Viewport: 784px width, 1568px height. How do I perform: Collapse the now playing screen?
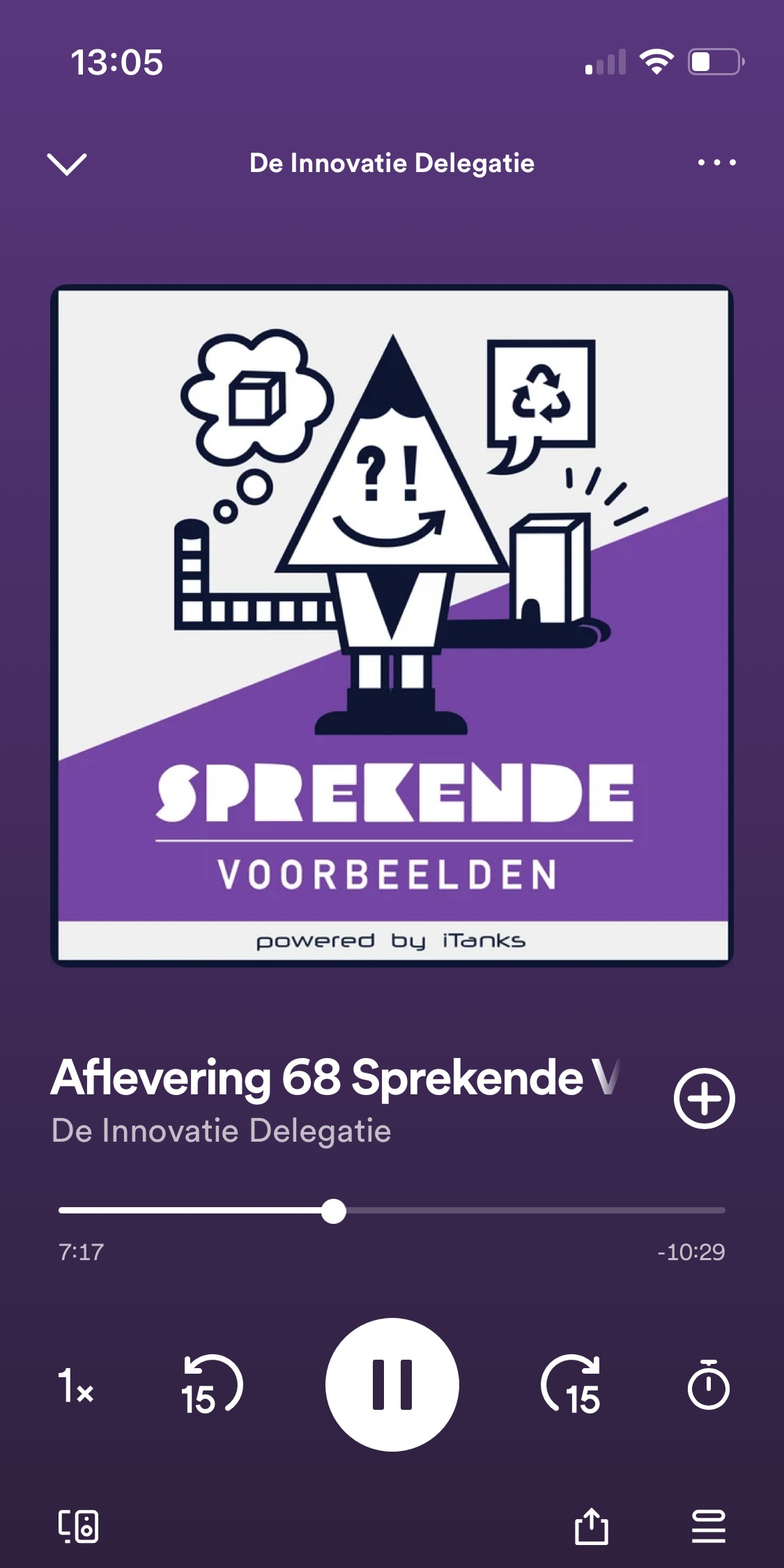[67, 164]
